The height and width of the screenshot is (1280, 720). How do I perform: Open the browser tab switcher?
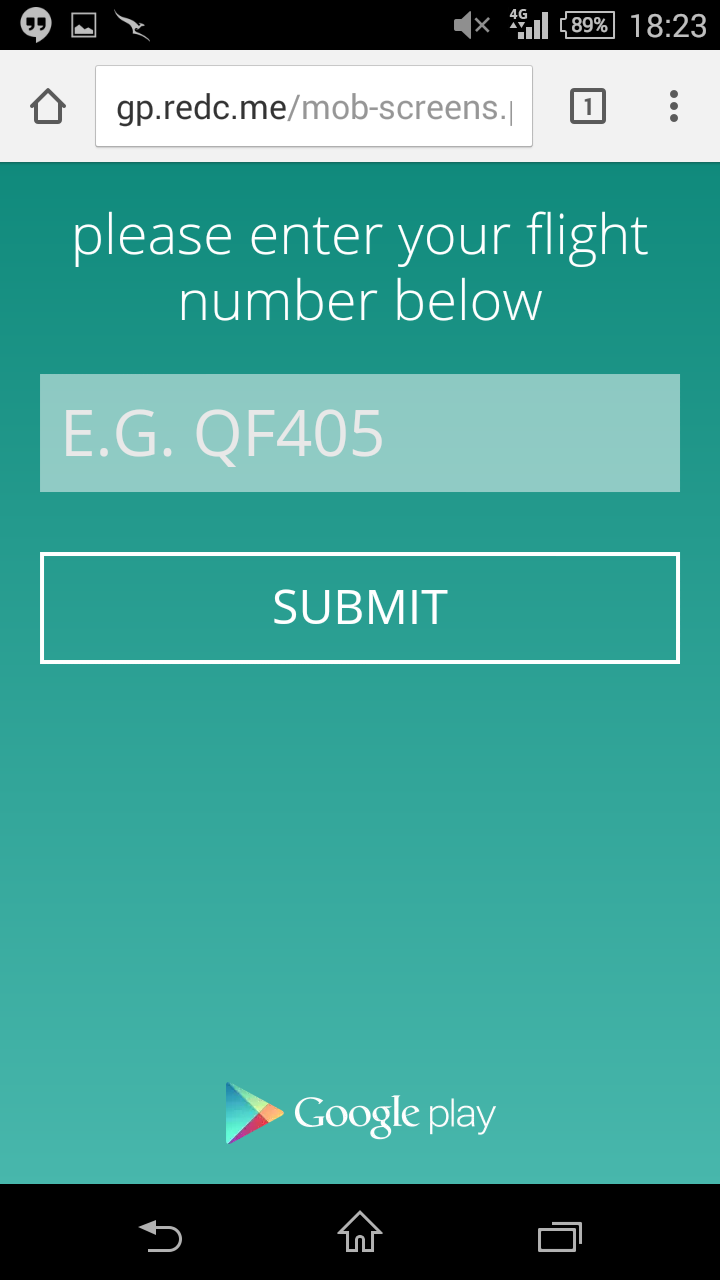(588, 106)
